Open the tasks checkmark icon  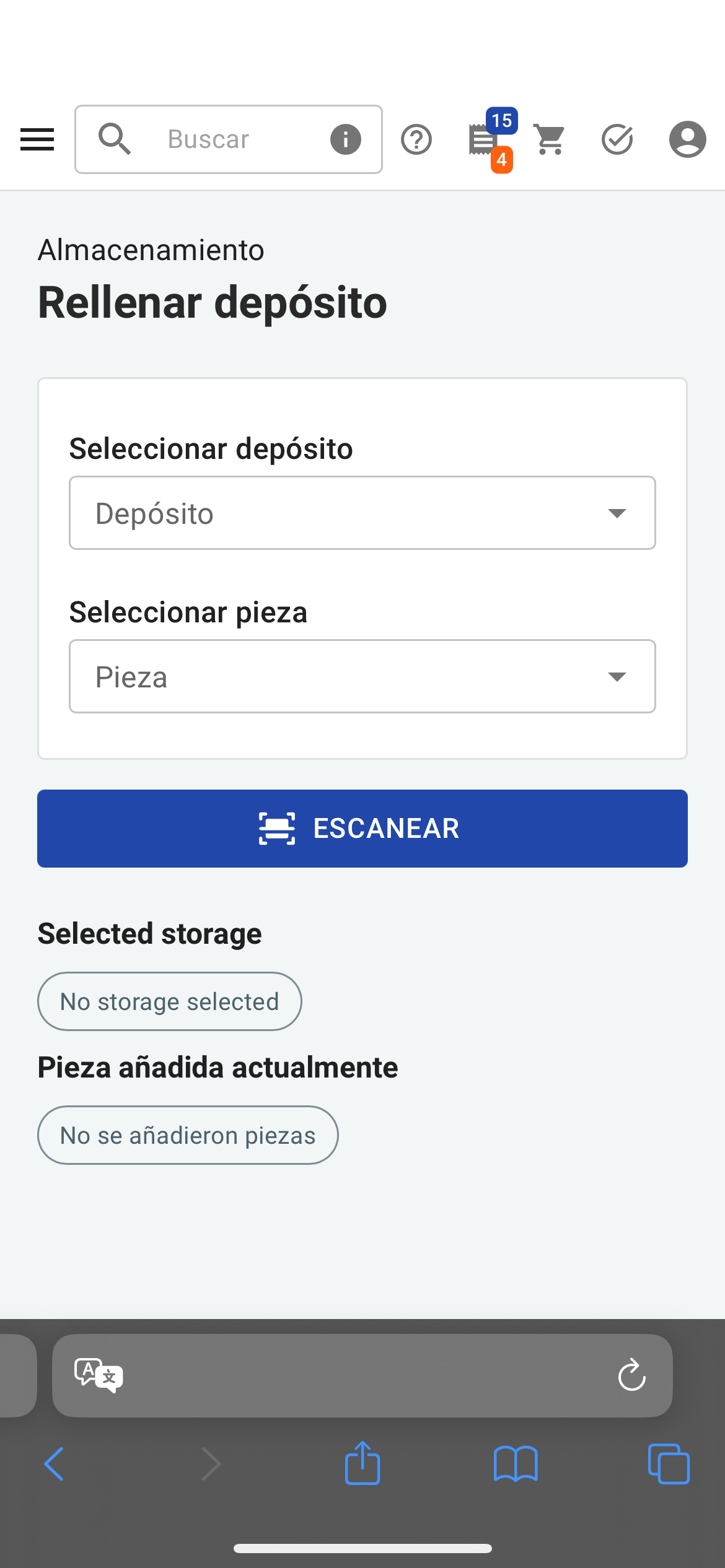617,139
